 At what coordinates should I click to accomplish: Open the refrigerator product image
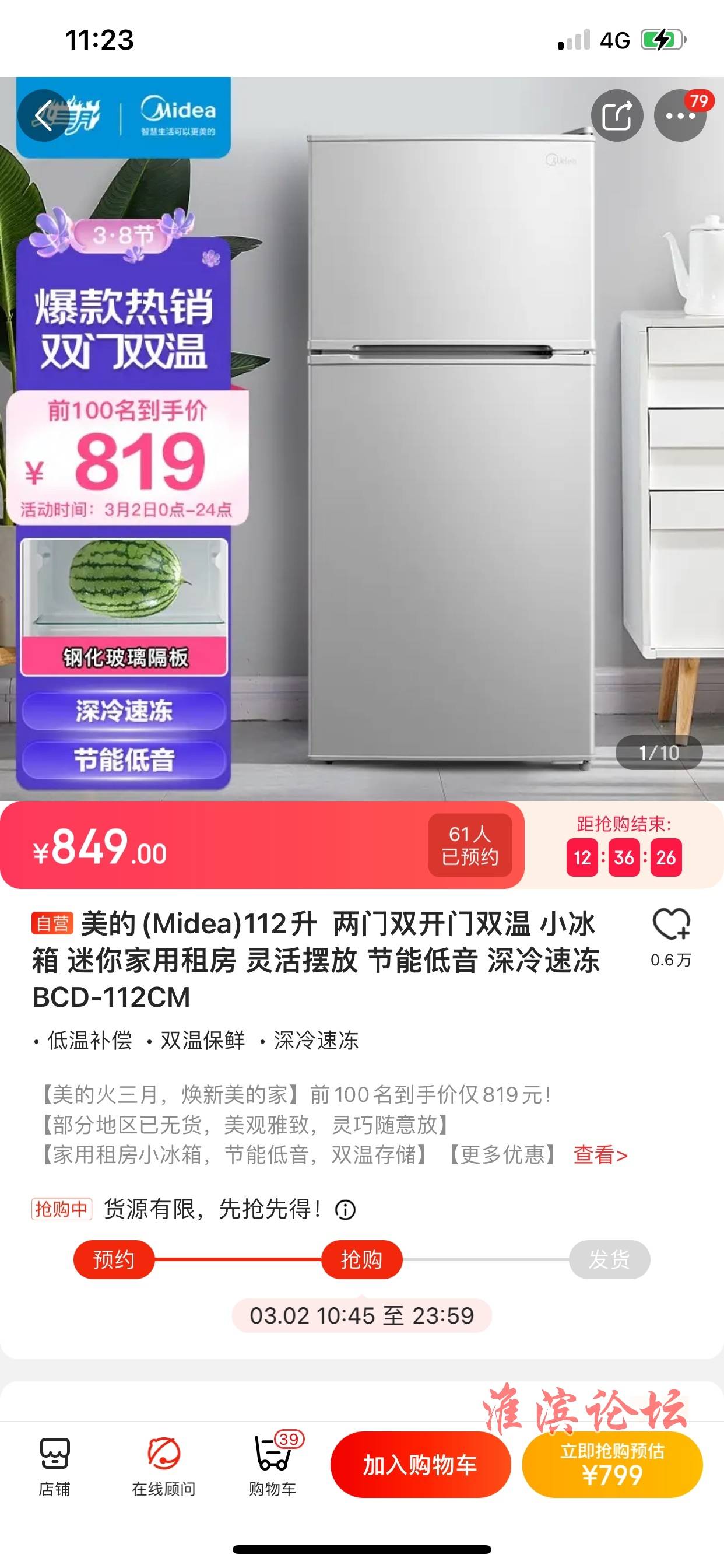(450, 450)
